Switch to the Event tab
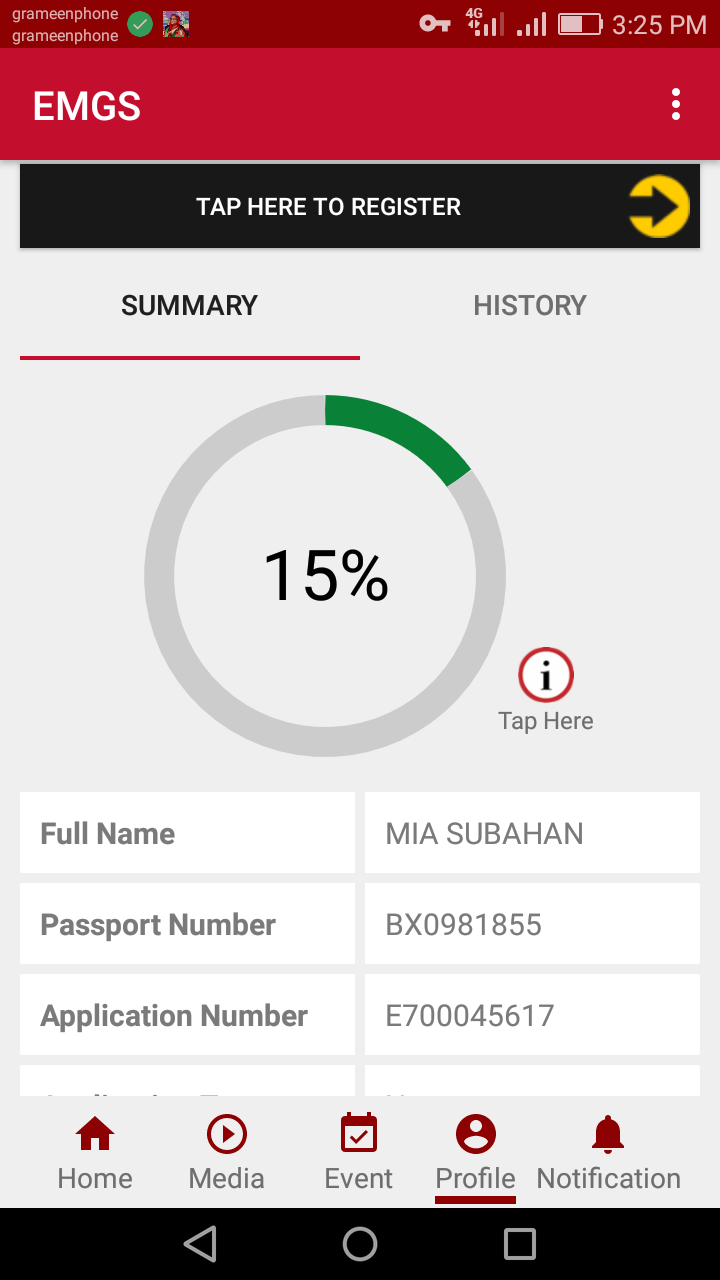 coord(359,1153)
